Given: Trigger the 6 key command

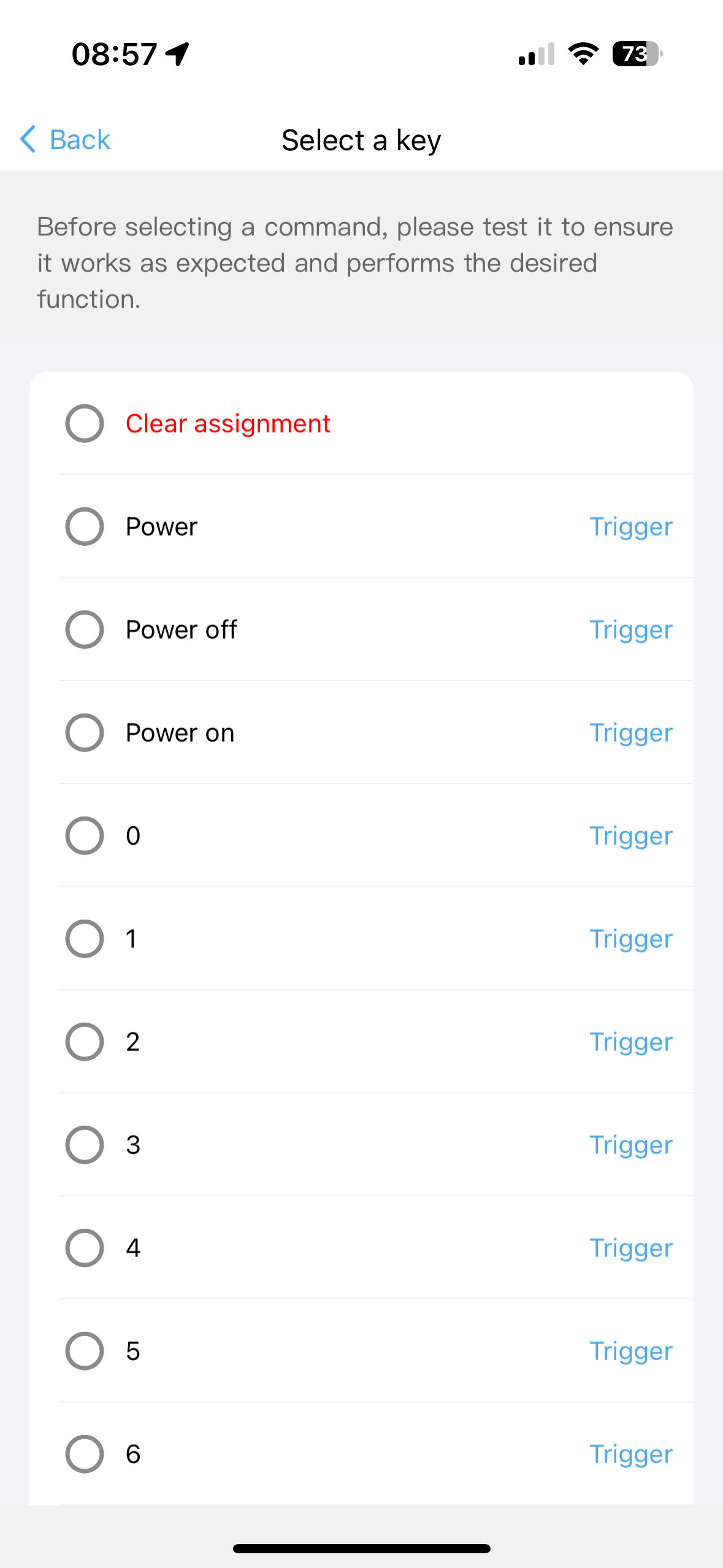Looking at the screenshot, I should [x=630, y=1454].
